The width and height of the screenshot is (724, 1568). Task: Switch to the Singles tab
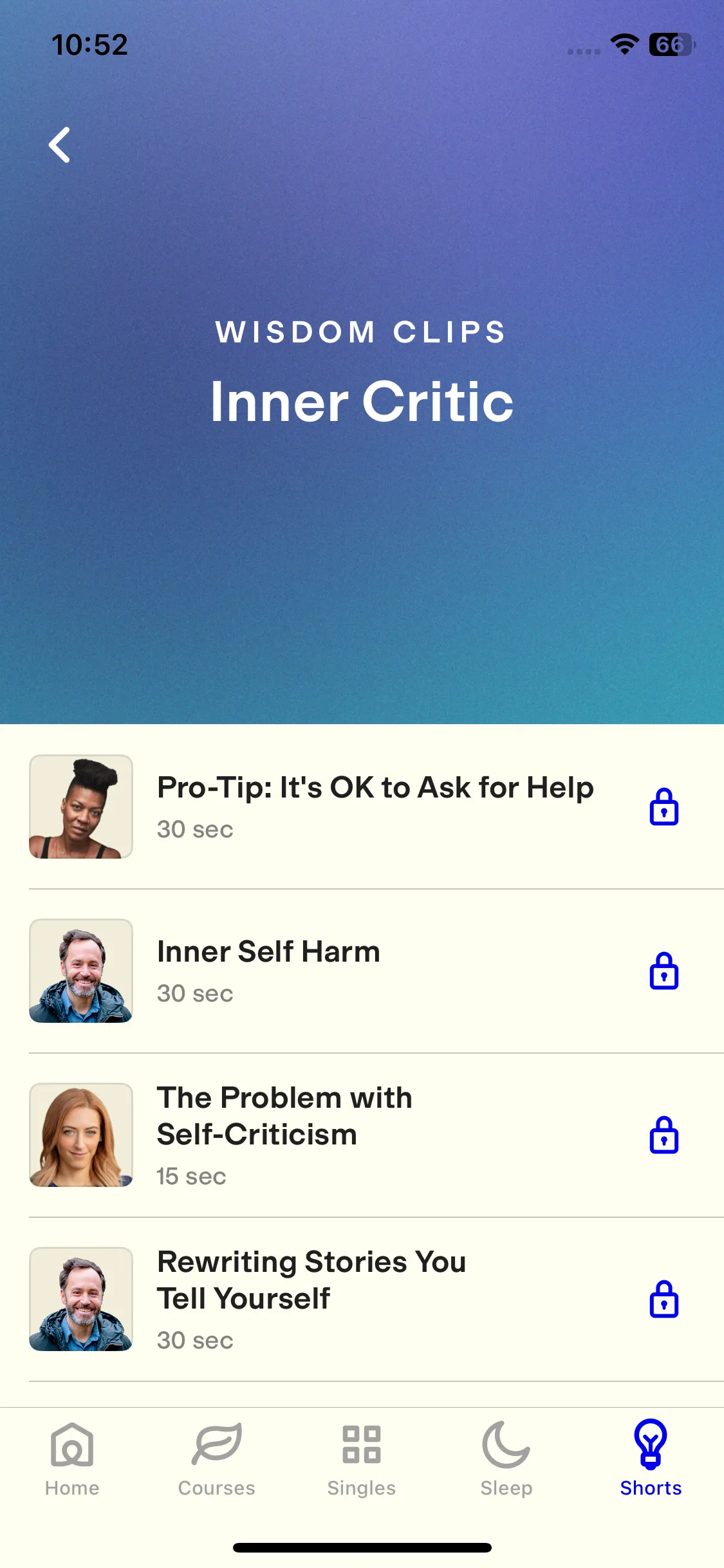click(x=362, y=1459)
